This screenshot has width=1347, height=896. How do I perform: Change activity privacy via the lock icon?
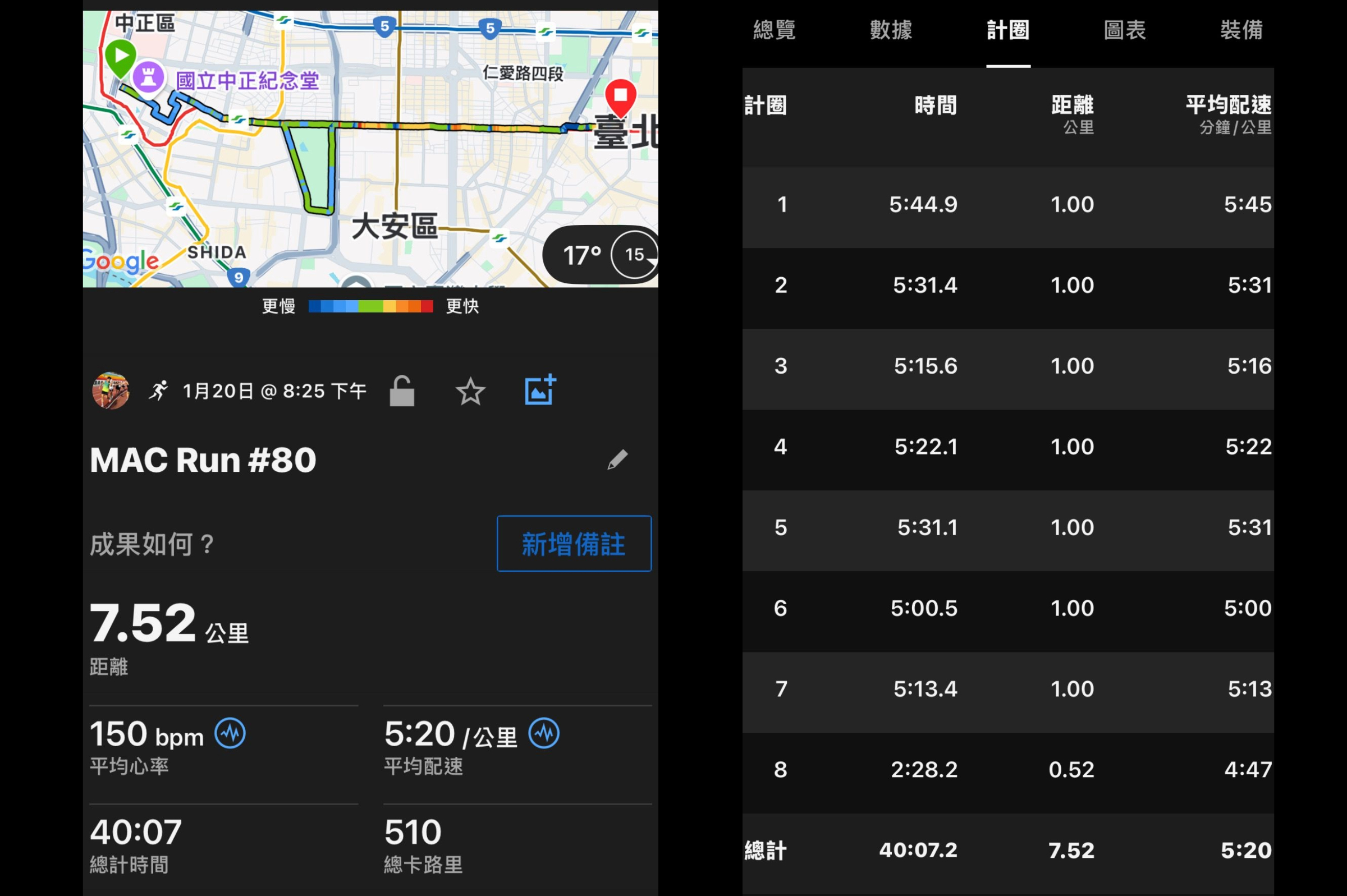(402, 392)
